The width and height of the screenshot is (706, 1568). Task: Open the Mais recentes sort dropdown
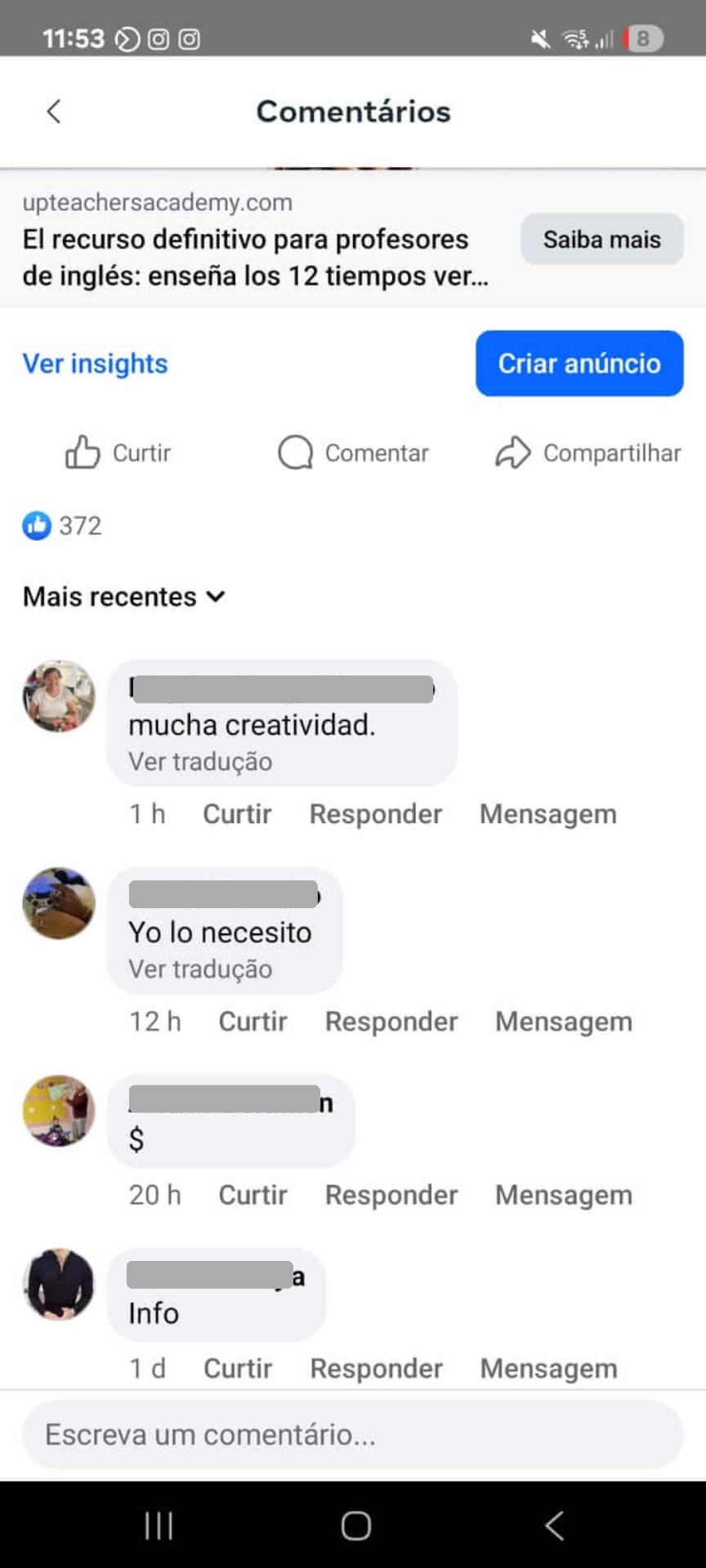pos(124,597)
